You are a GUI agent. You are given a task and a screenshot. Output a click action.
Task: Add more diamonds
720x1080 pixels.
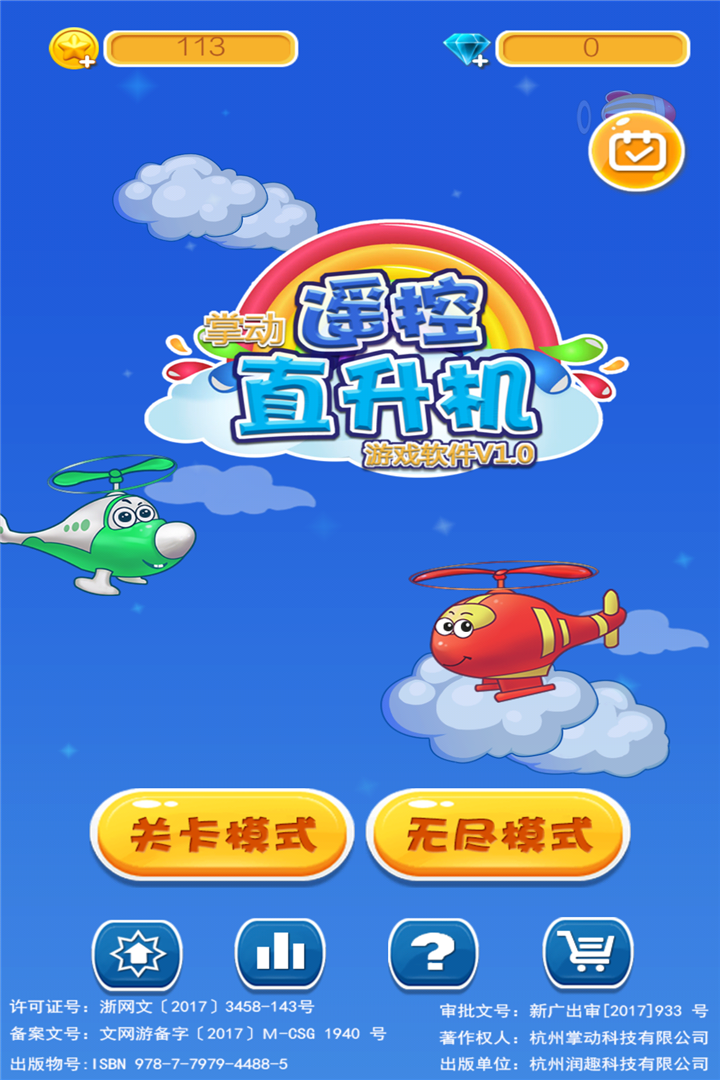point(467,49)
